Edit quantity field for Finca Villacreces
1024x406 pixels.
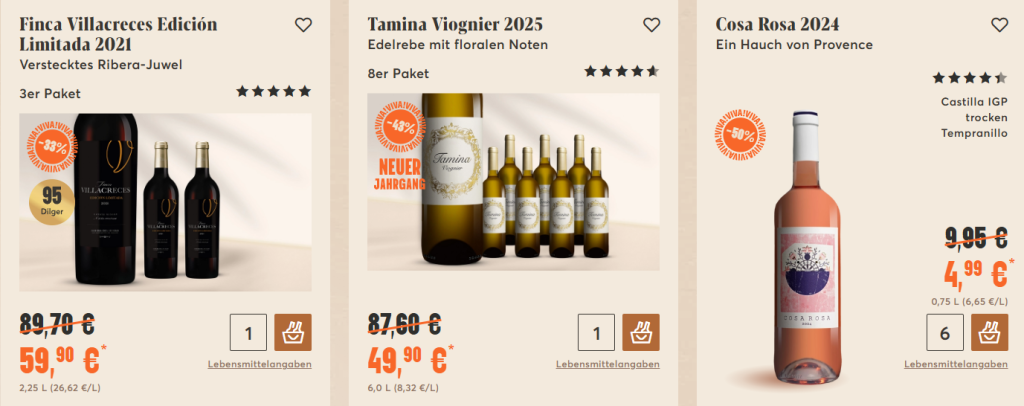point(248,333)
